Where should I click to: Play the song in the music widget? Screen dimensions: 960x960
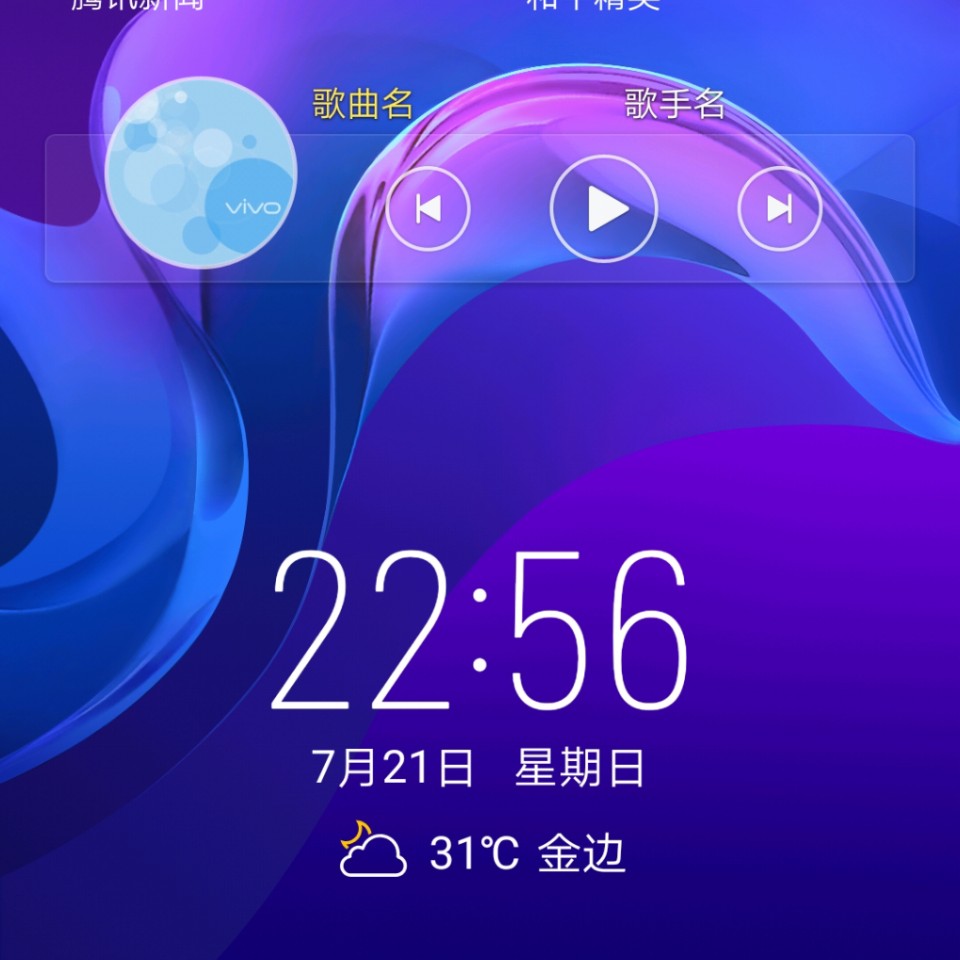pyautogui.click(x=604, y=209)
